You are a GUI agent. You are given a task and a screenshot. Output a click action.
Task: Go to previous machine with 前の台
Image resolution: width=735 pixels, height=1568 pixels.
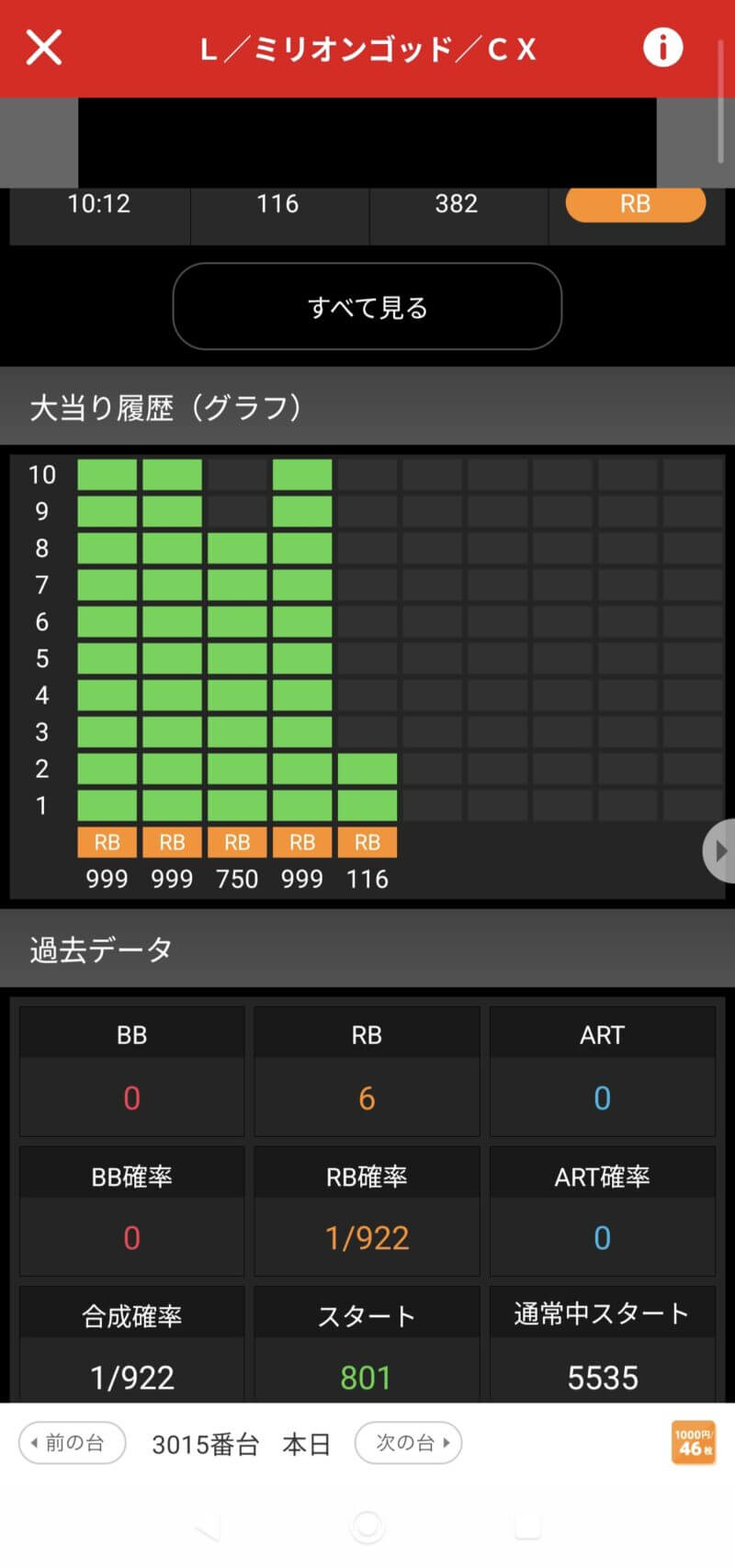(x=72, y=1443)
